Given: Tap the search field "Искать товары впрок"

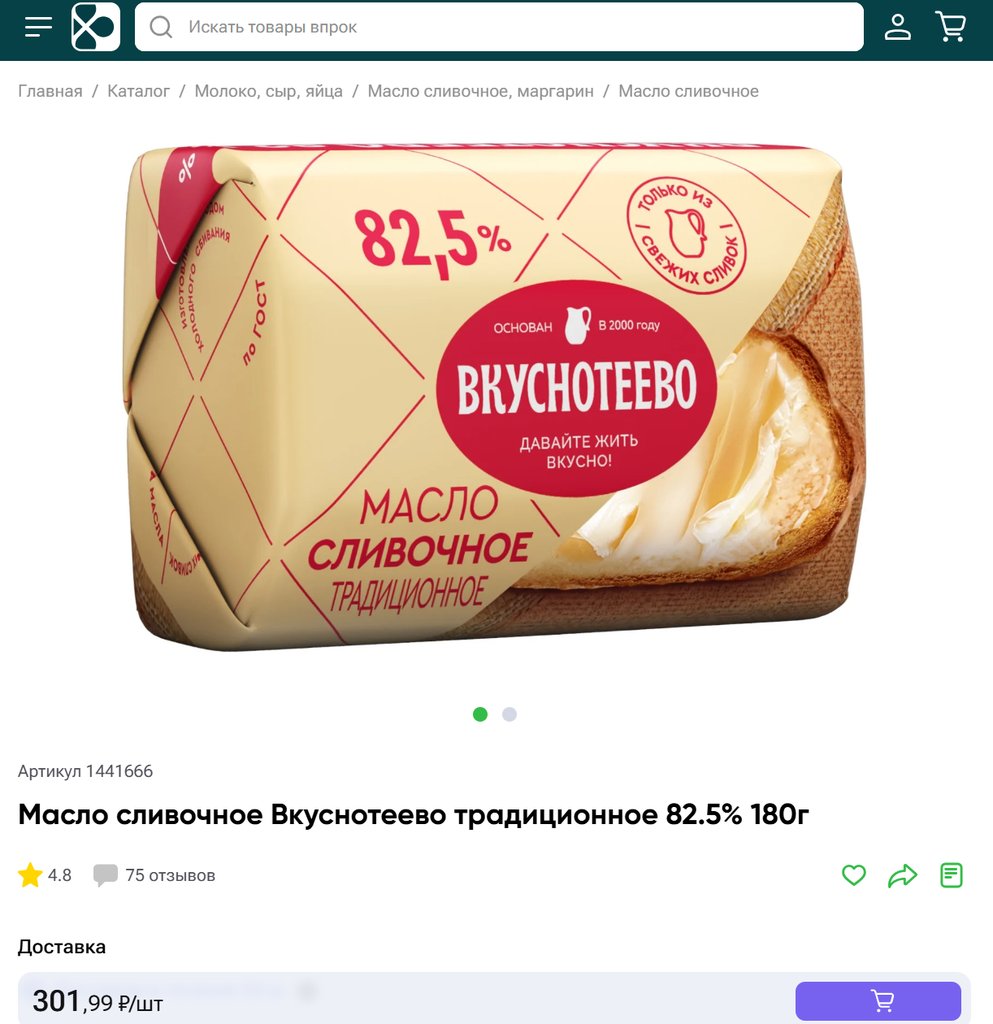Looking at the screenshot, I should [500, 27].
